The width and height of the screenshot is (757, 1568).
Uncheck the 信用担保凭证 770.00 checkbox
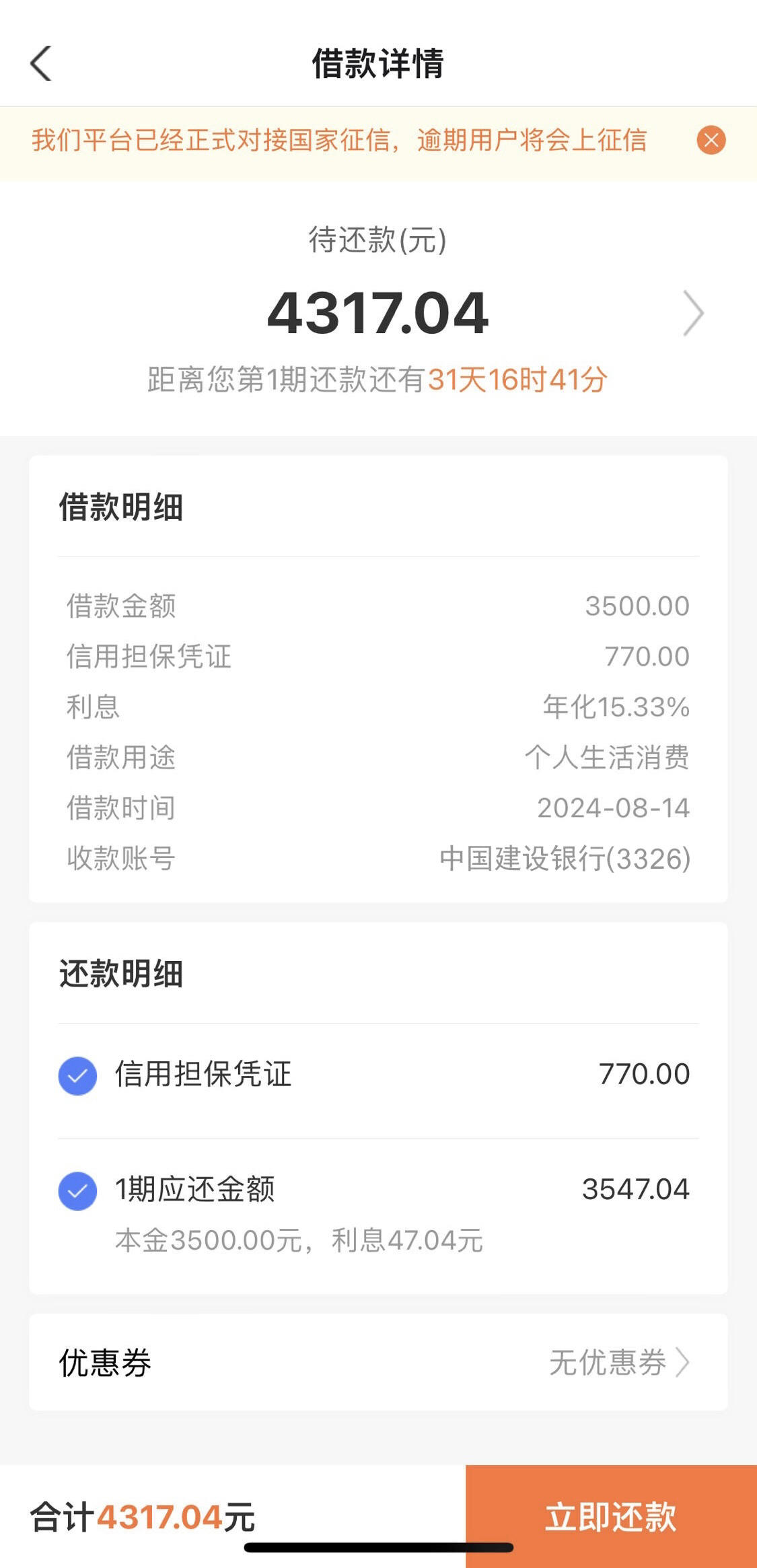77,1075
